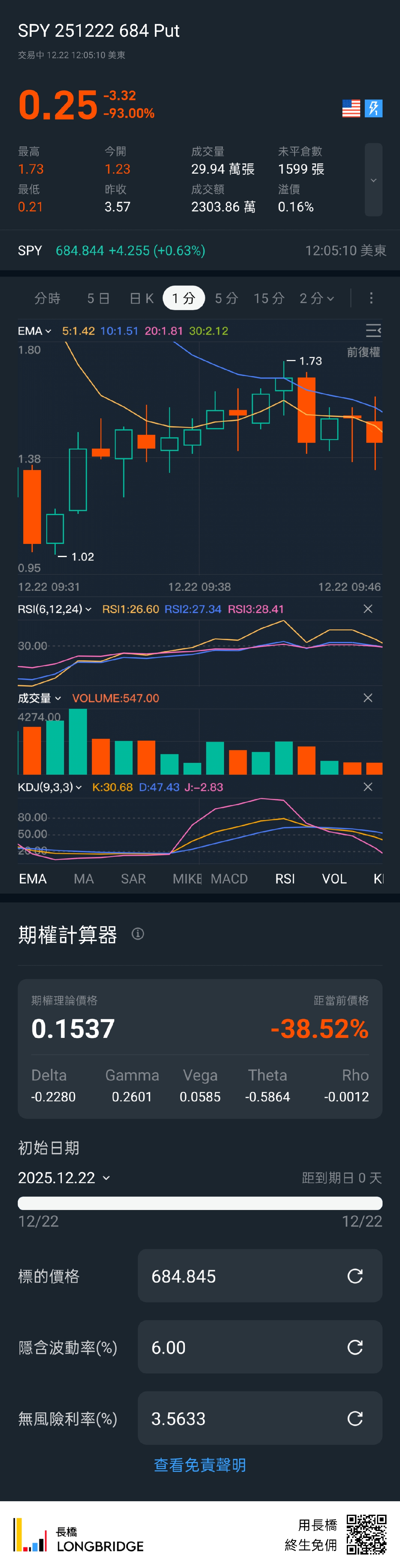Image resolution: width=400 pixels, height=1568 pixels.
Task: Close the 成交量 volume panel
Action: tap(368, 698)
